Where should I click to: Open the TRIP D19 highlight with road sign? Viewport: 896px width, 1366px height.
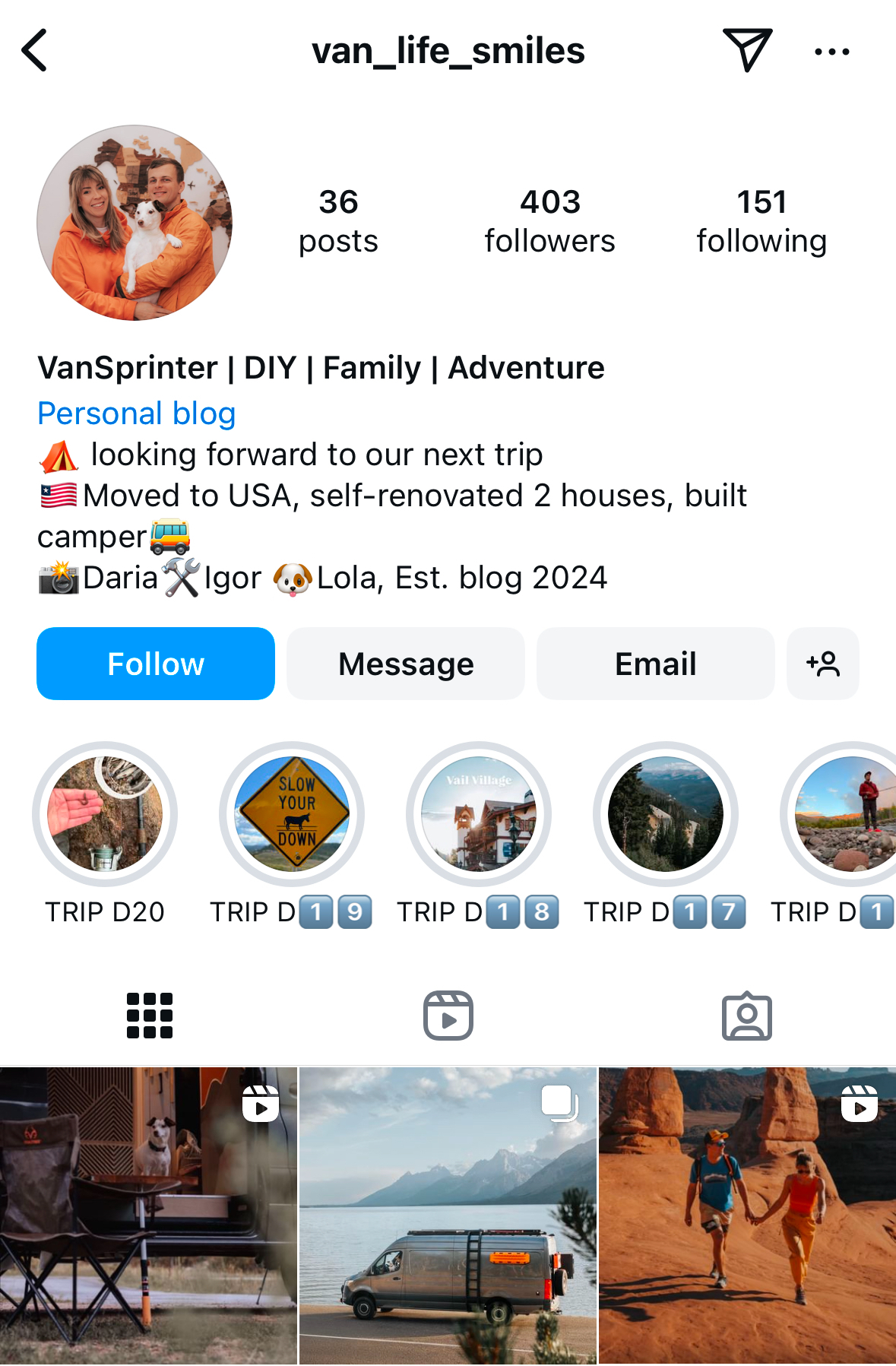(292, 814)
